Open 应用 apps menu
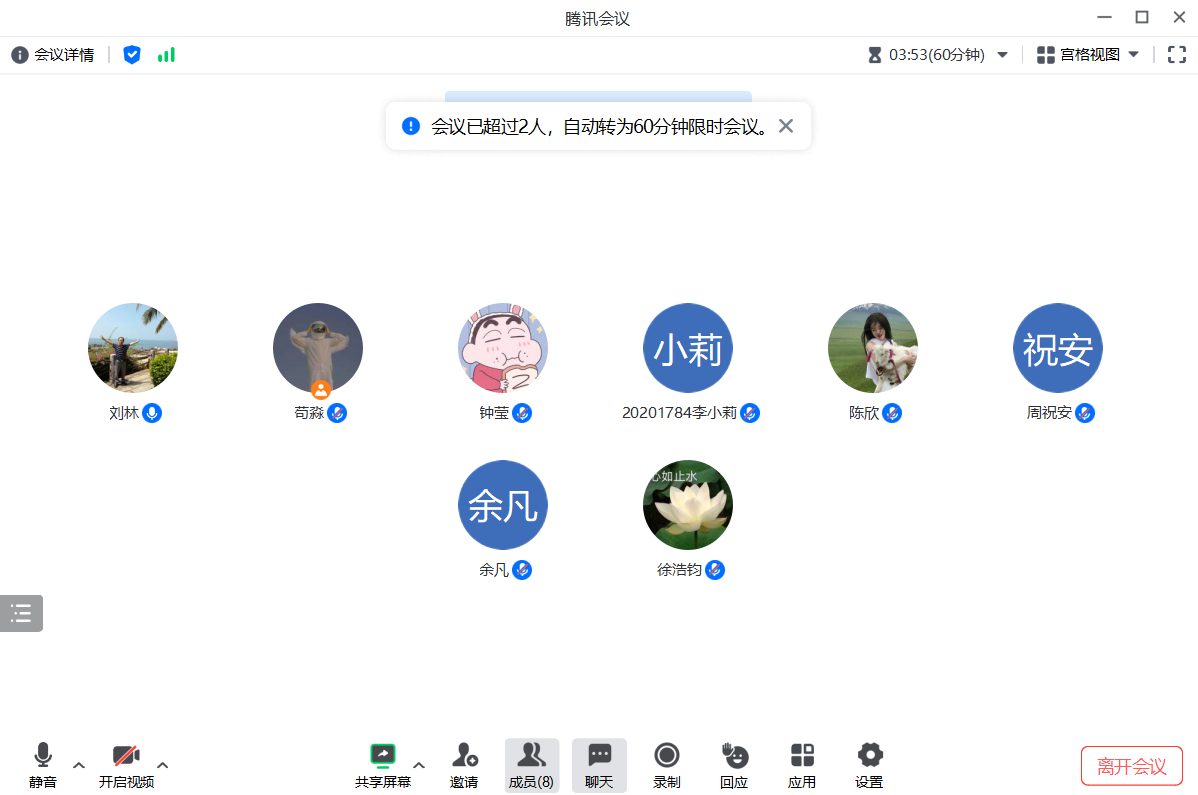 801,765
